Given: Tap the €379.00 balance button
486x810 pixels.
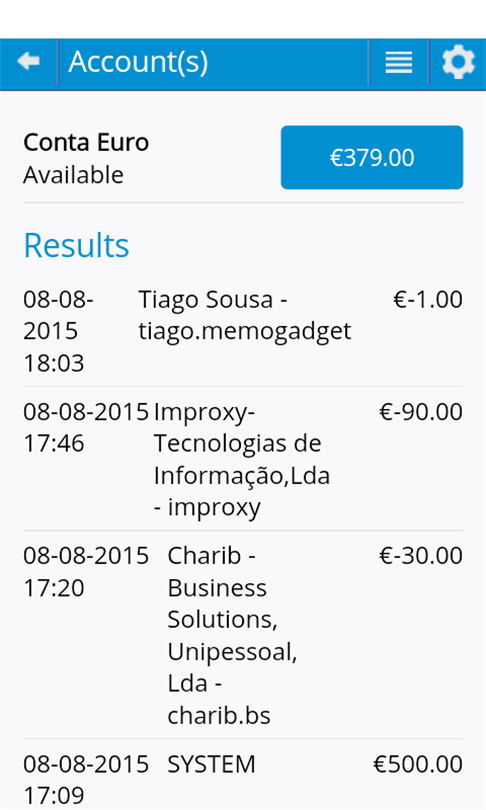Looking at the screenshot, I should coord(372,157).
